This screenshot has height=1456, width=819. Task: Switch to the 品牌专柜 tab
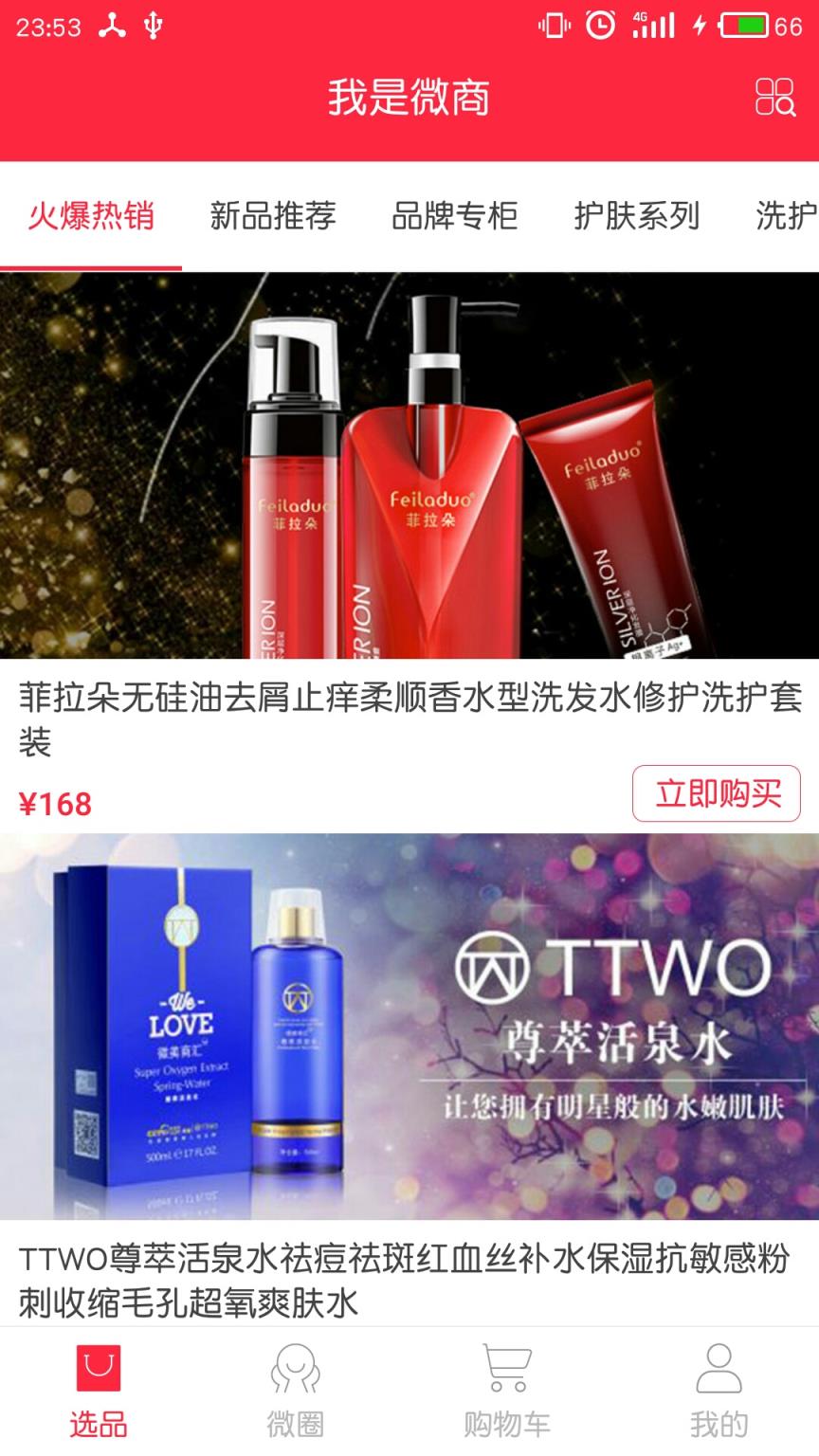(454, 217)
